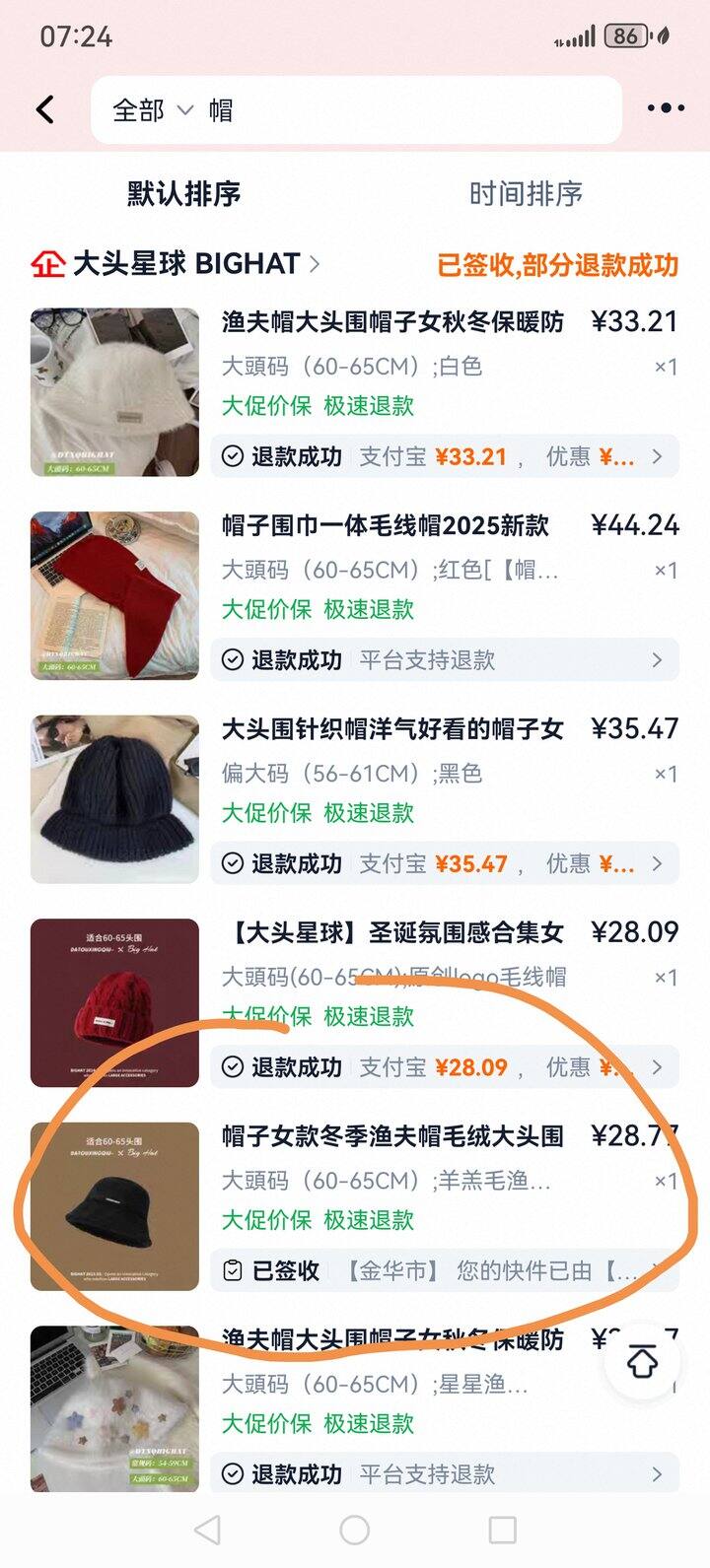710x1568 pixels.
Task: Open the red 帽子围巾一体毛线帽 order item
Action: [385, 526]
